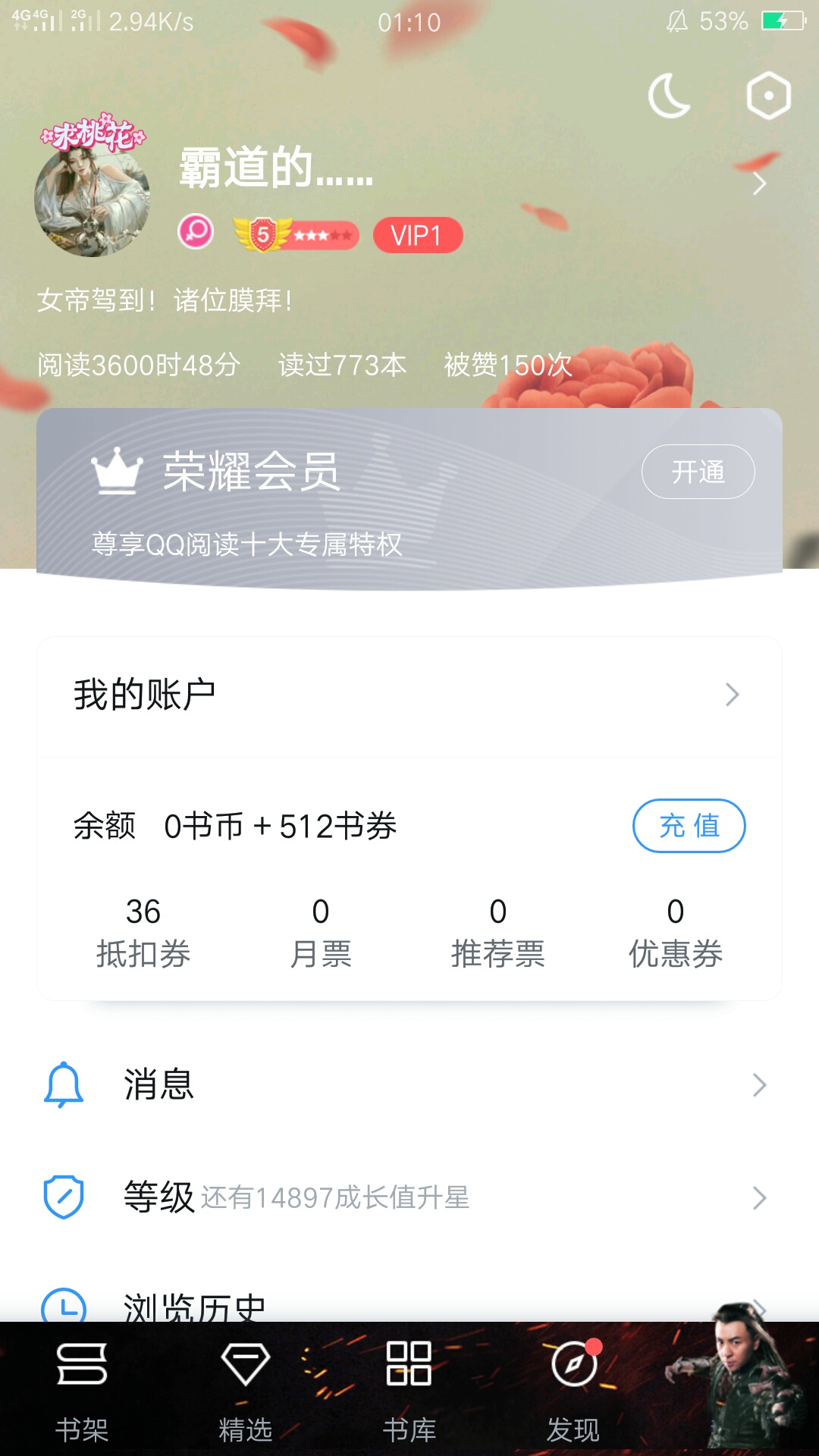819x1456 pixels.
Task: Open the 等级 level row
Action: pyautogui.click(x=409, y=1197)
